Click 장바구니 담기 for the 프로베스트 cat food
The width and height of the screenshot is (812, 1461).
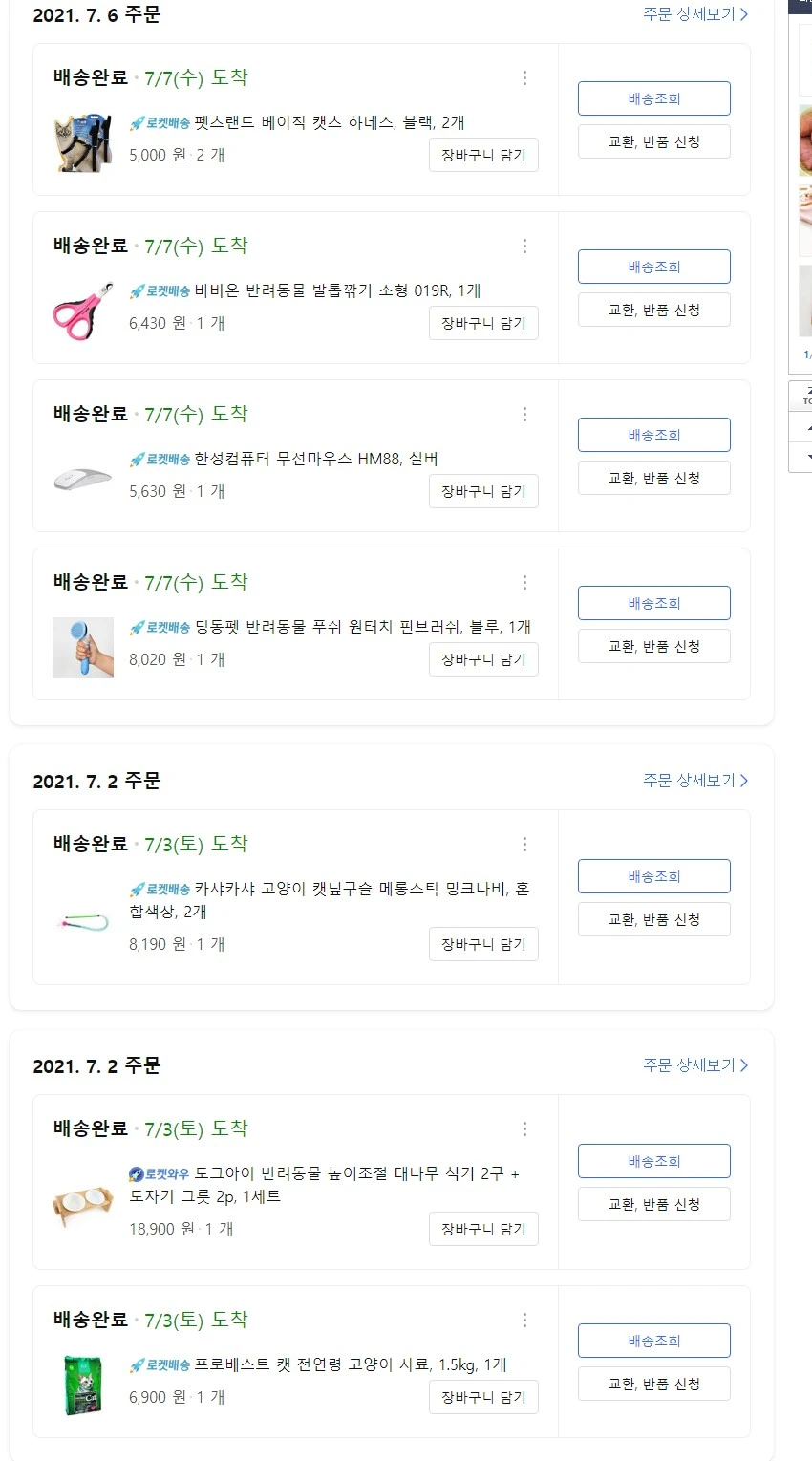click(483, 1397)
